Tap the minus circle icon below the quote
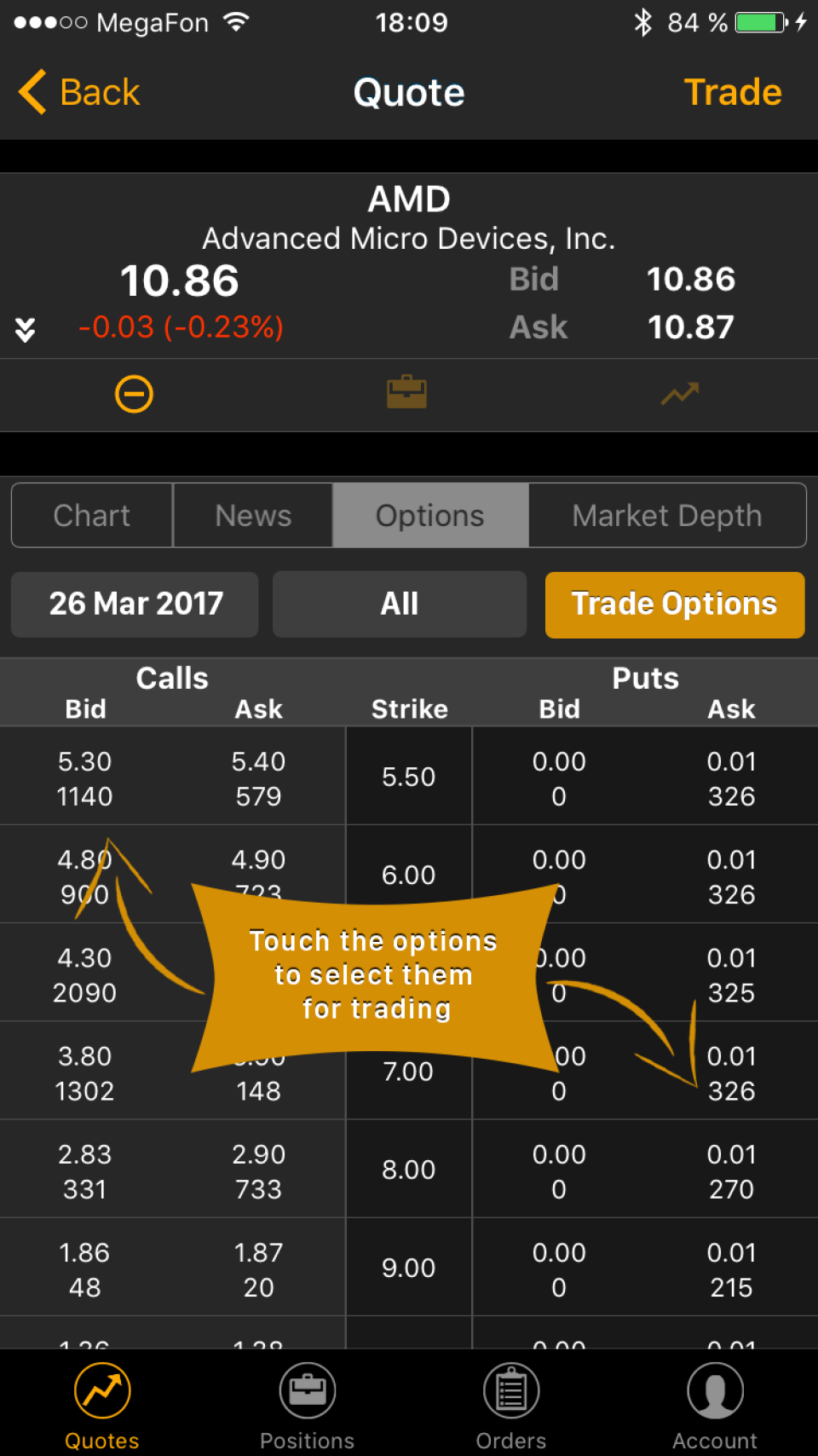The height and width of the screenshot is (1456, 818). click(134, 394)
